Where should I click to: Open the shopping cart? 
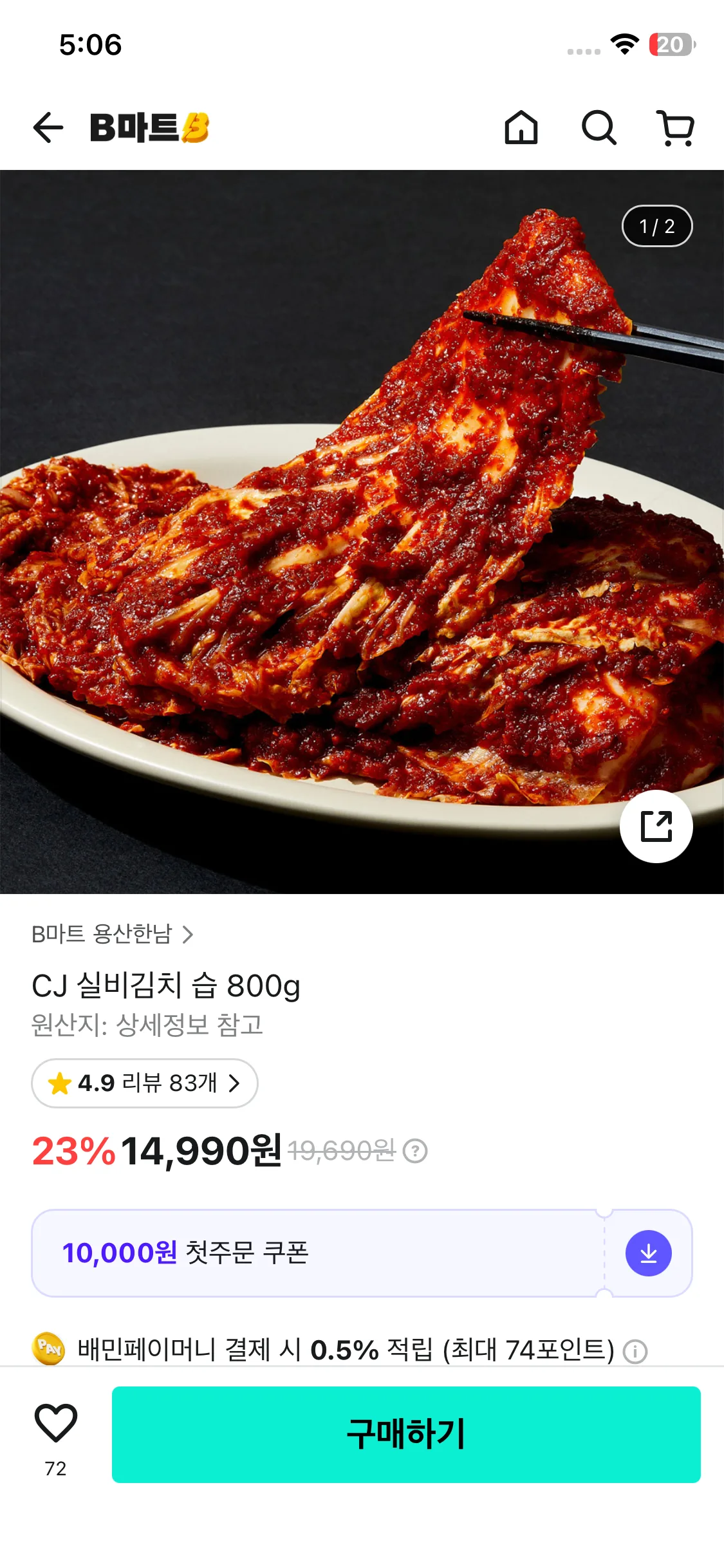(675, 127)
